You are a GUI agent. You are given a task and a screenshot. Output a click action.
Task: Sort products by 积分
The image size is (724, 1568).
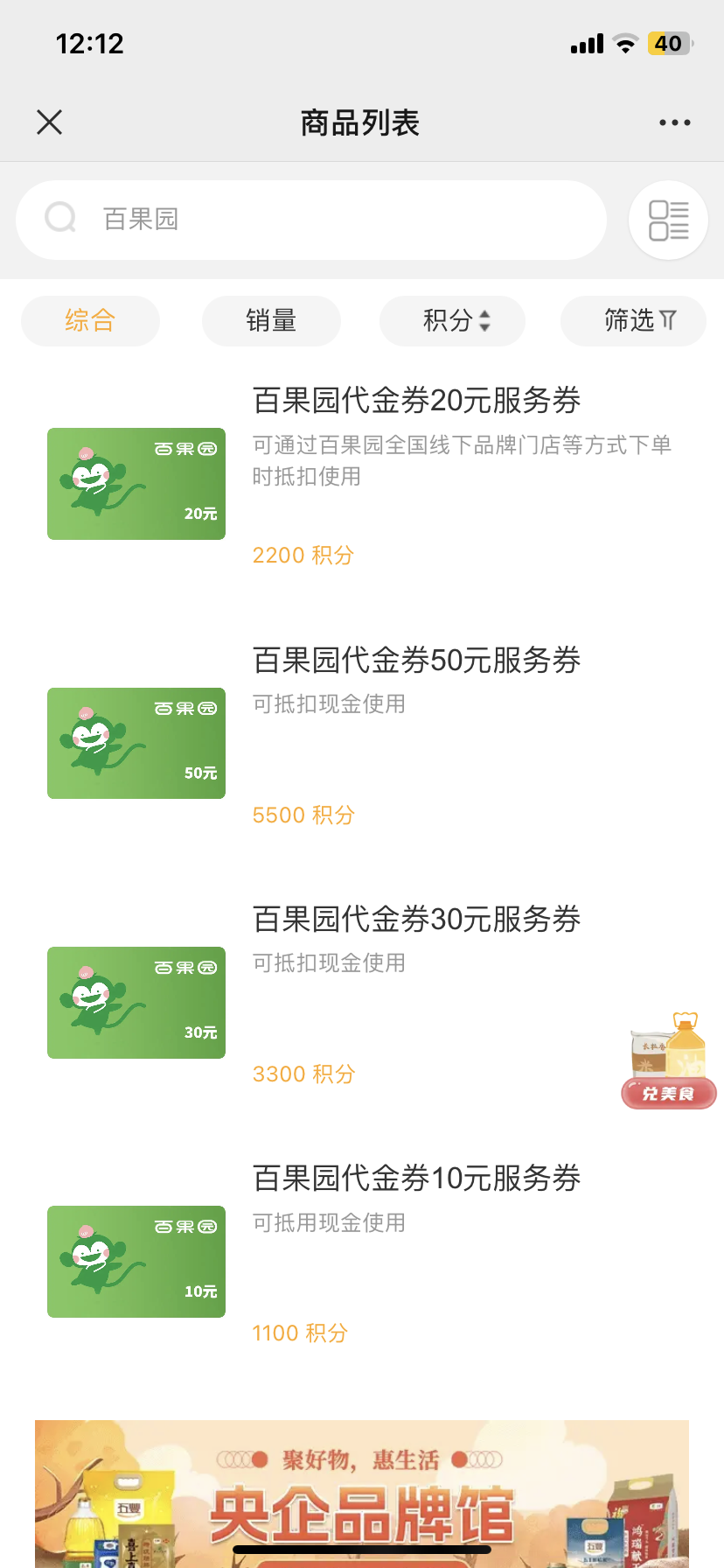click(x=452, y=321)
